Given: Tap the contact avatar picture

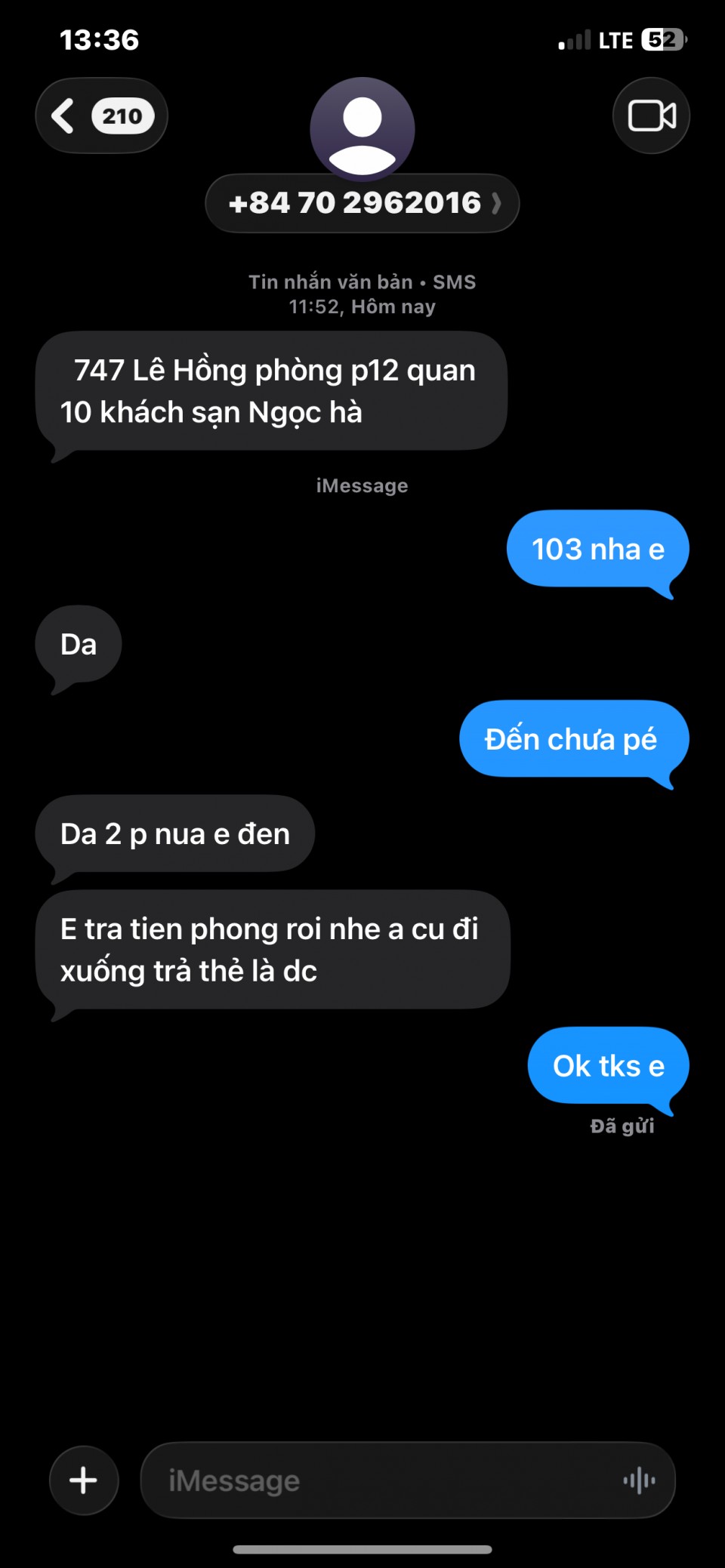Looking at the screenshot, I should tap(362, 127).
